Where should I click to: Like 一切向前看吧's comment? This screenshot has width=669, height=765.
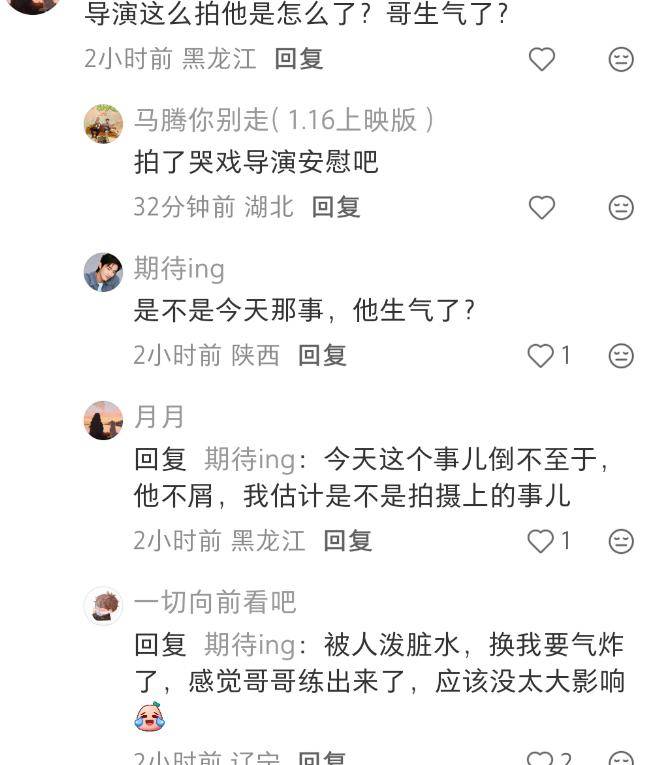coord(541,759)
